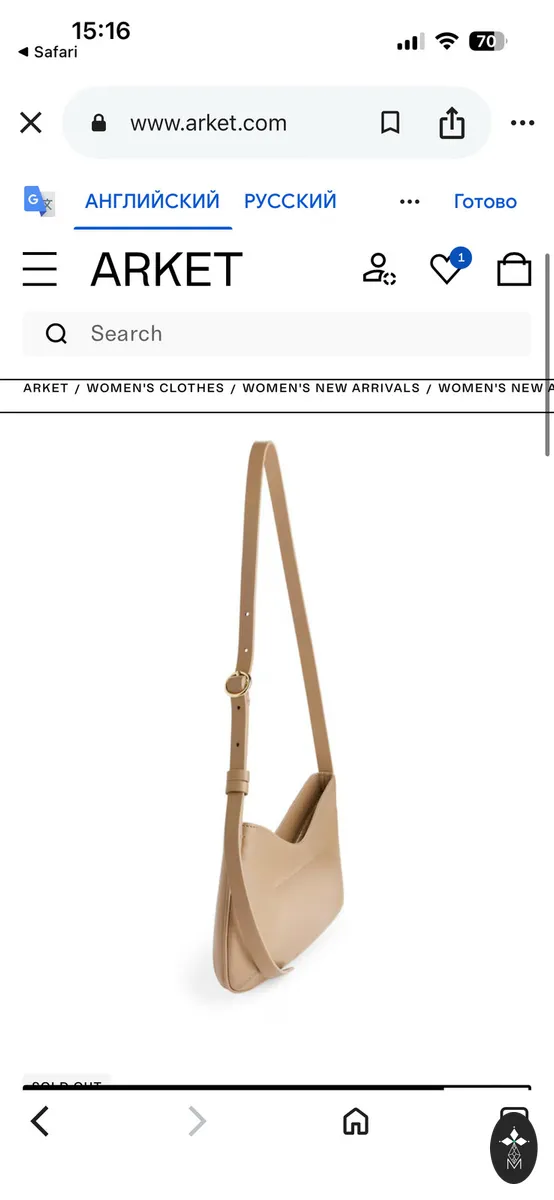554x1200 pixels.
Task: Open the shopping bag
Action: 514,268
